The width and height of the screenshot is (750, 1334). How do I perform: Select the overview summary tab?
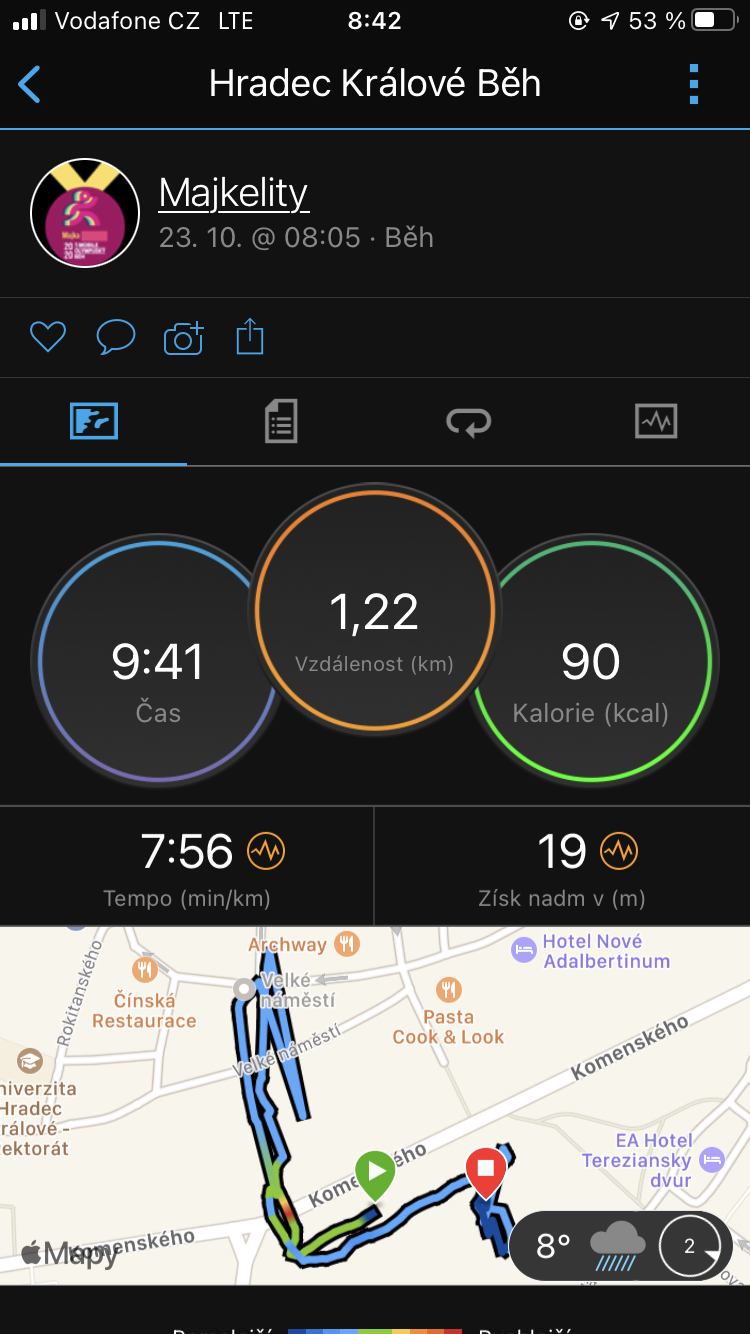tap(94, 421)
